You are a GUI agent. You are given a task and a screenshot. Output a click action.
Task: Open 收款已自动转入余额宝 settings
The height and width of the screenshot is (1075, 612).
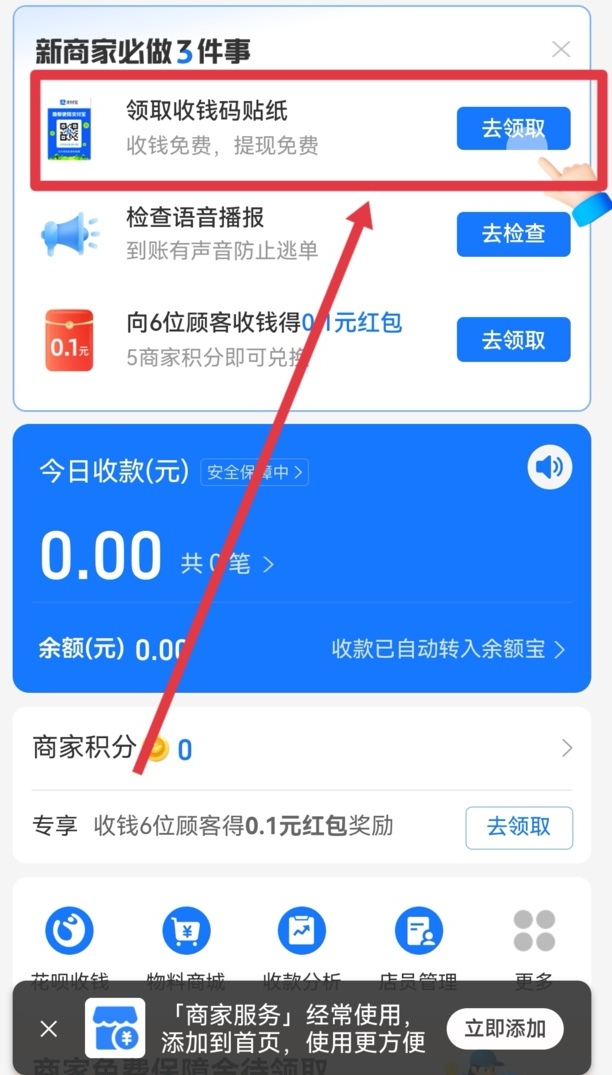[448, 649]
